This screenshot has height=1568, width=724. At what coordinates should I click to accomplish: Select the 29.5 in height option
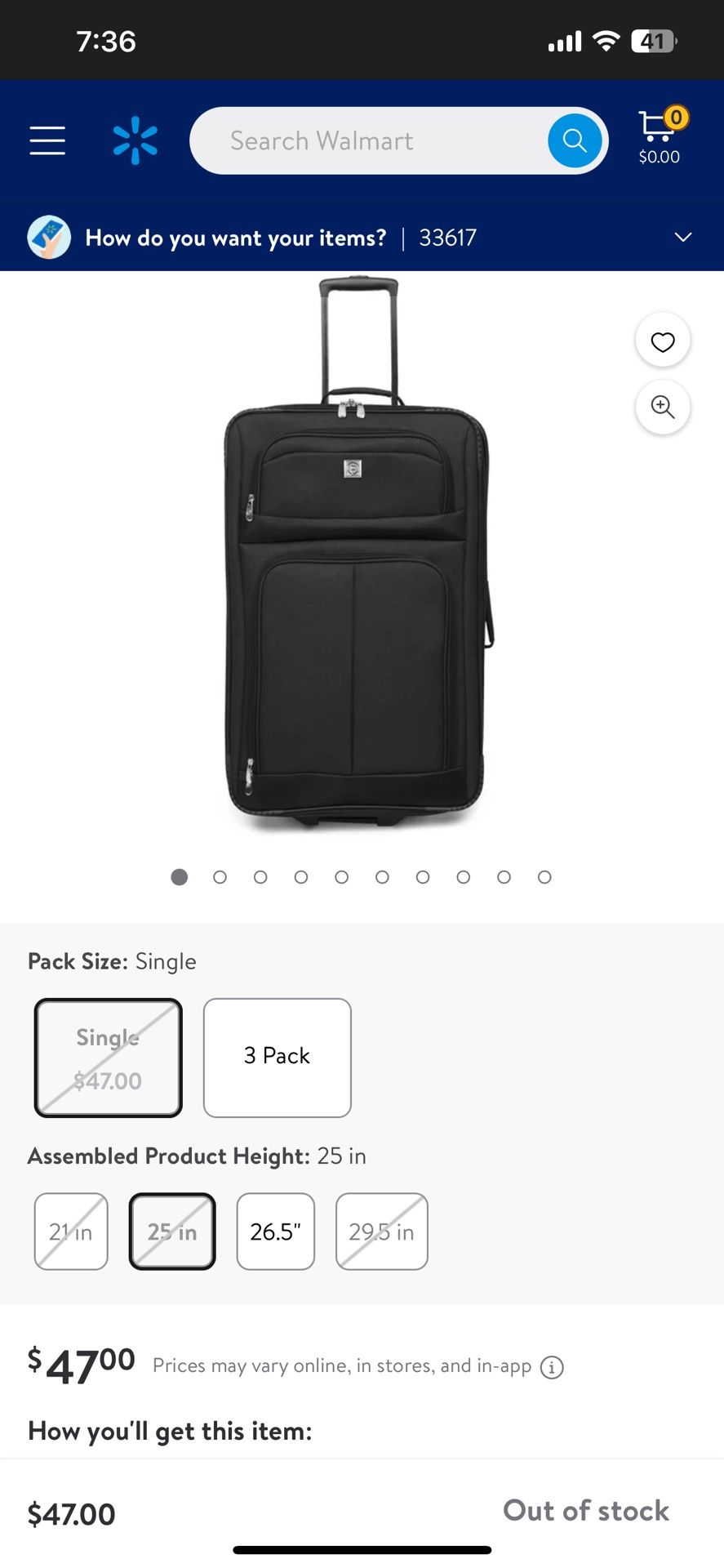[380, 1231]
